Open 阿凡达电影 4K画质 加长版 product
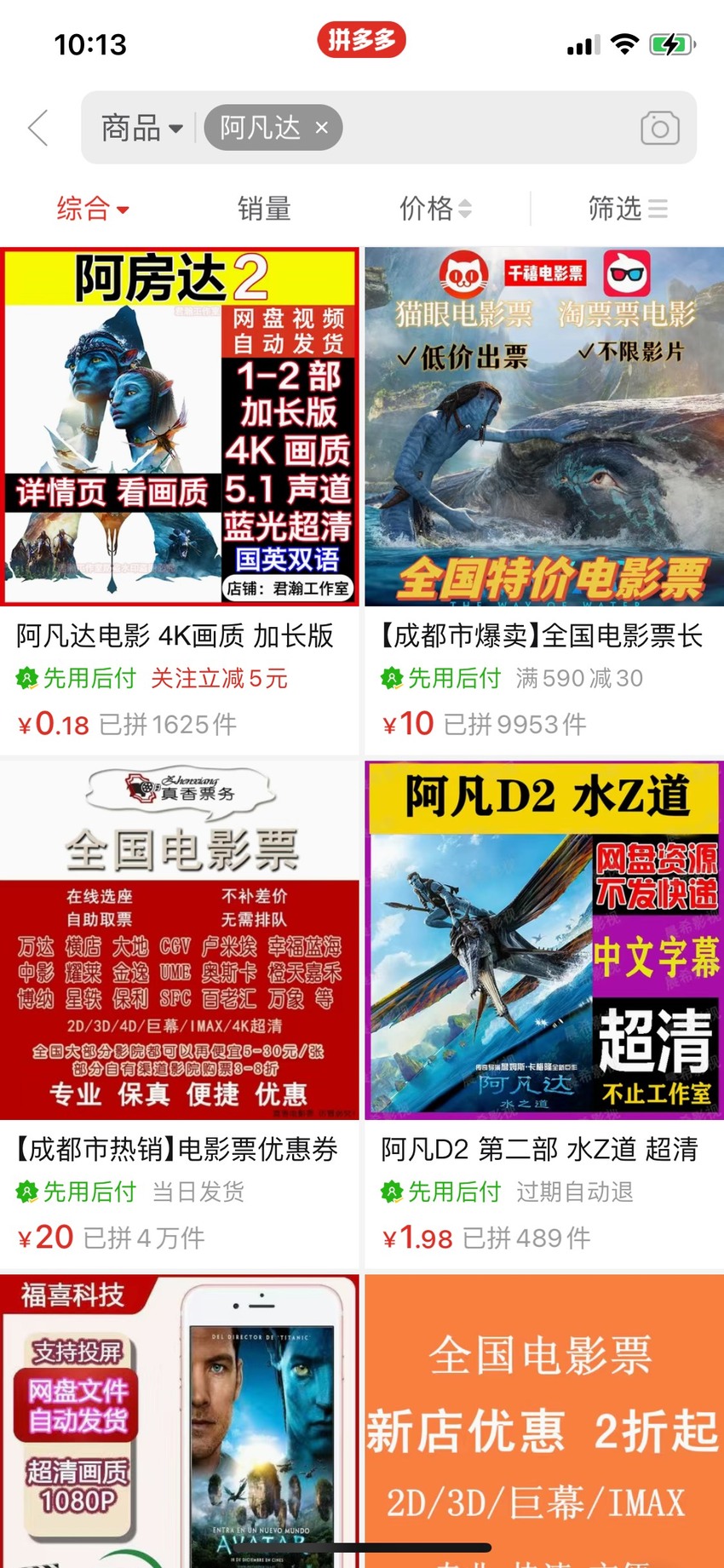Image resolution: width=724 pixels, height=1568 pixels. click(180, 501)
